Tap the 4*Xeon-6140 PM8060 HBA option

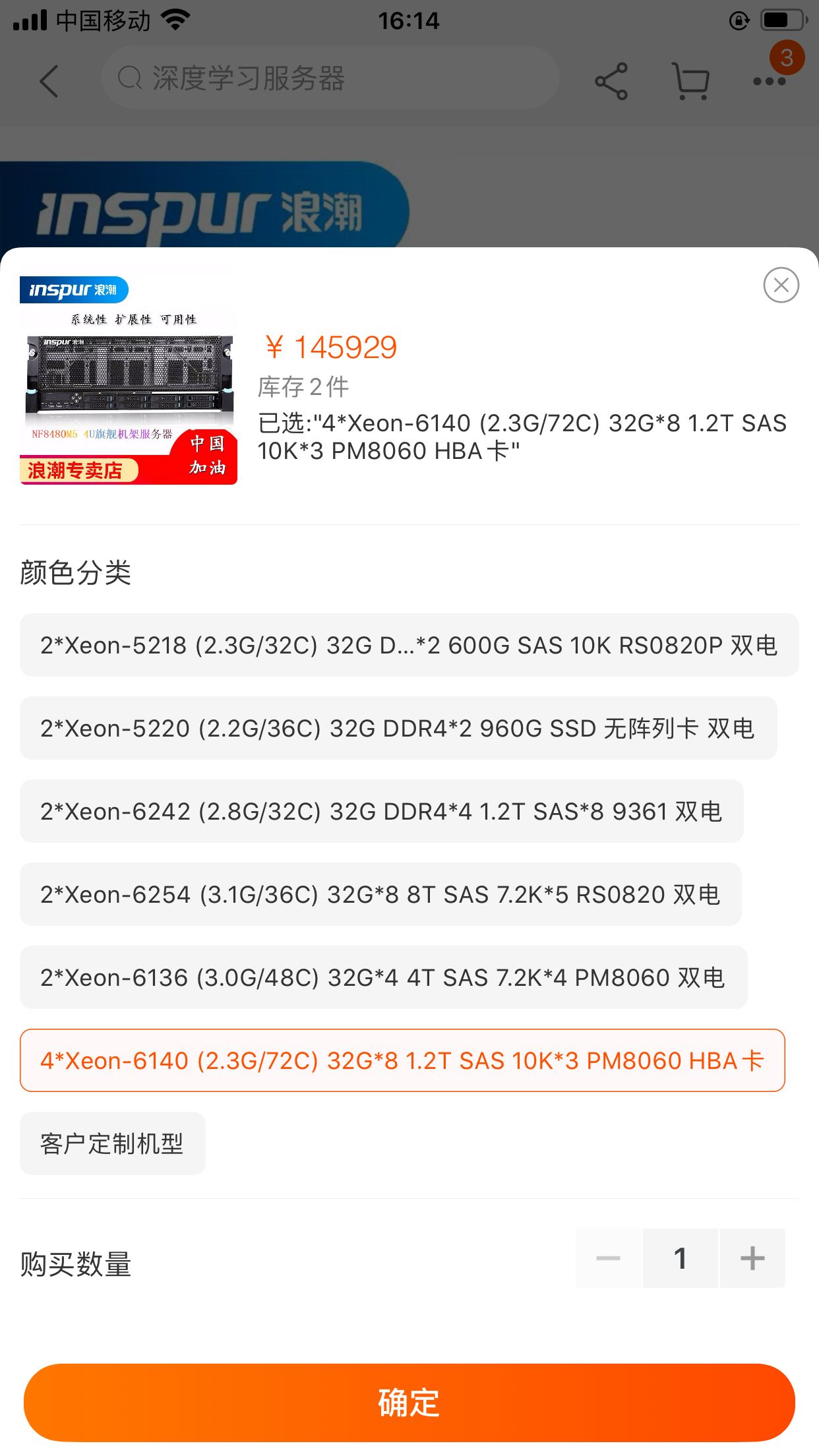click(x=402, y=1060)
